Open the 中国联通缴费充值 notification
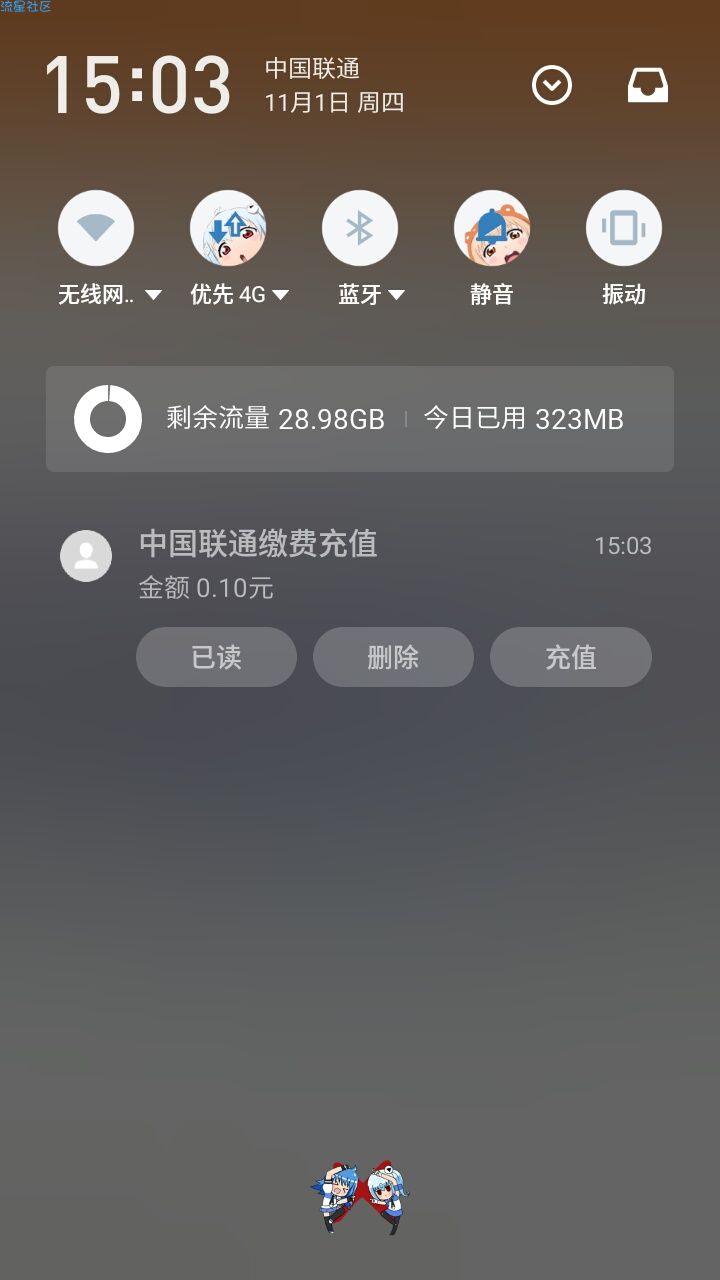This screenshot has height=1280, width=720. click(360, 564)
